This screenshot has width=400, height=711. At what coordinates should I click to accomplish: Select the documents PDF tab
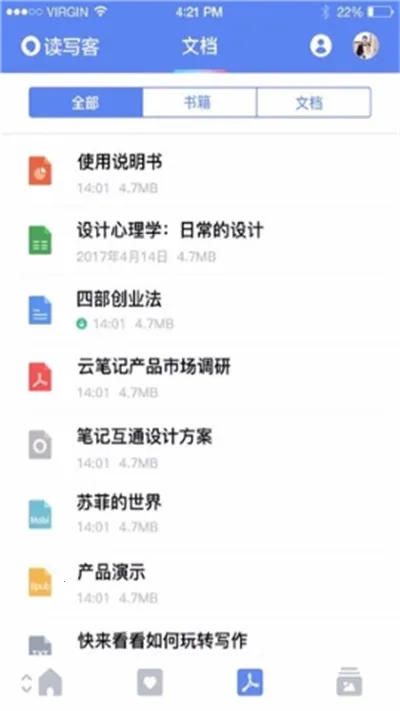tap(250, 682)
